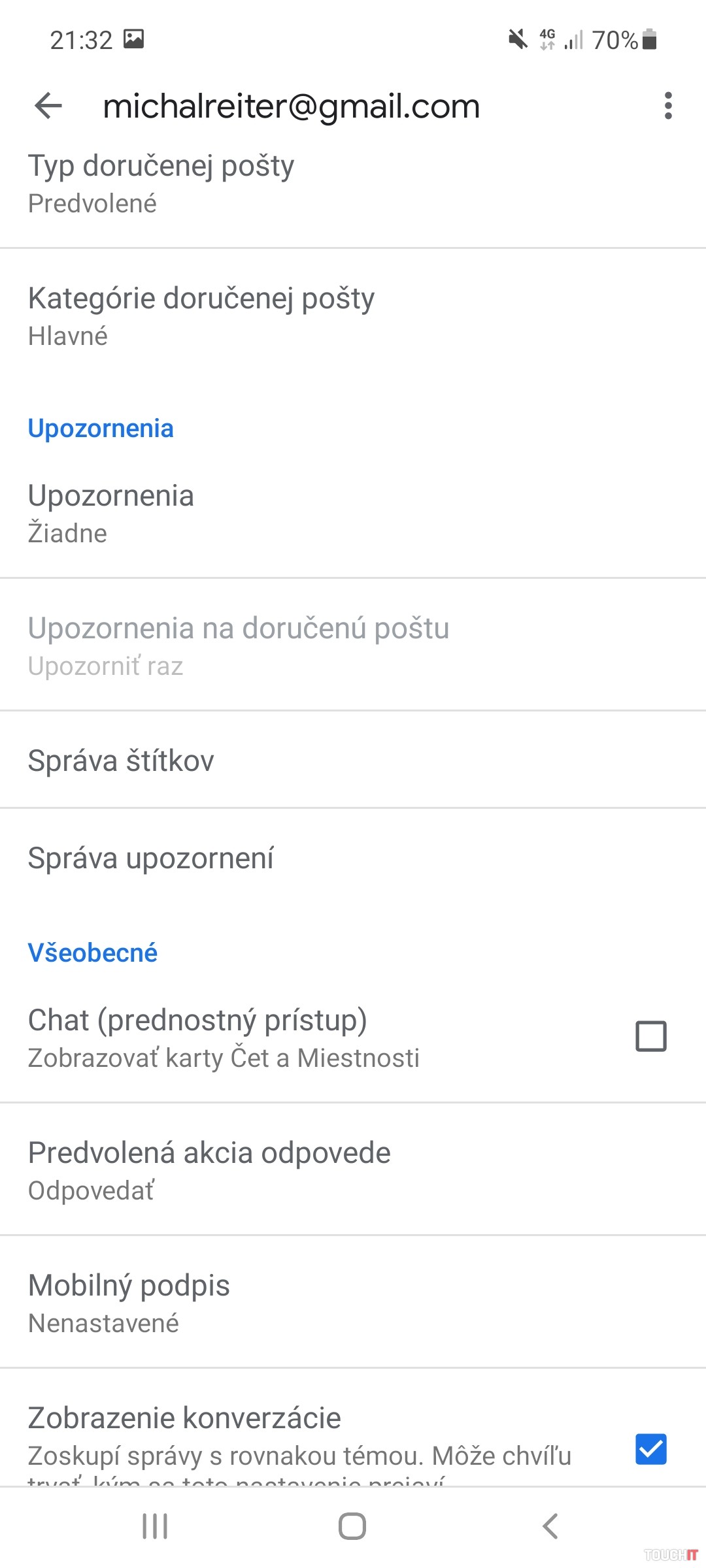Enable the Chat (prednostný prístup) checkbox
706x1568 pixels.
pyautogui.click(x=650, y=1037)
